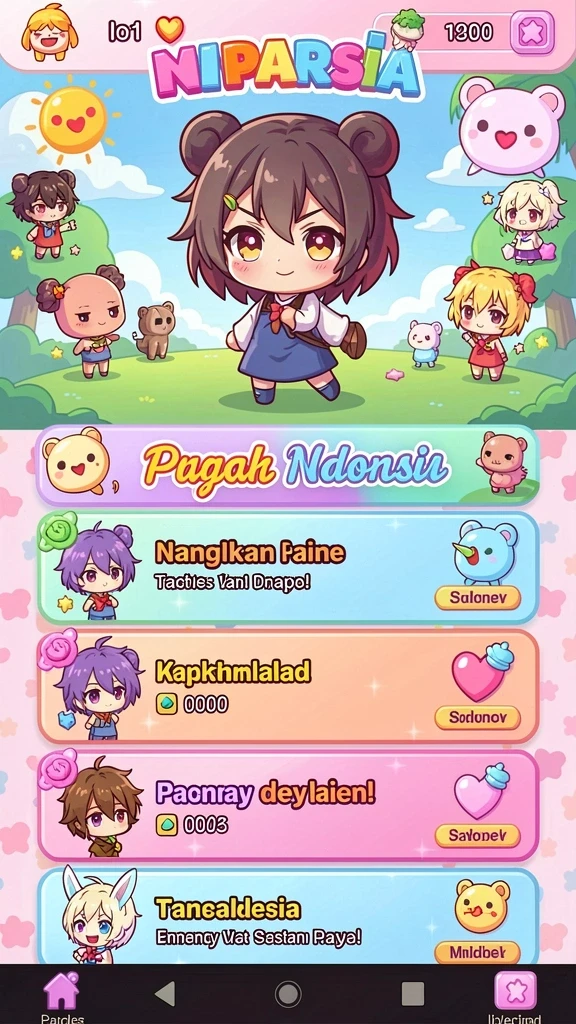The height and width of the screenshot is (1024, 576).
Task: Open the star tab in the bottom bar
Action: (515, 994)
